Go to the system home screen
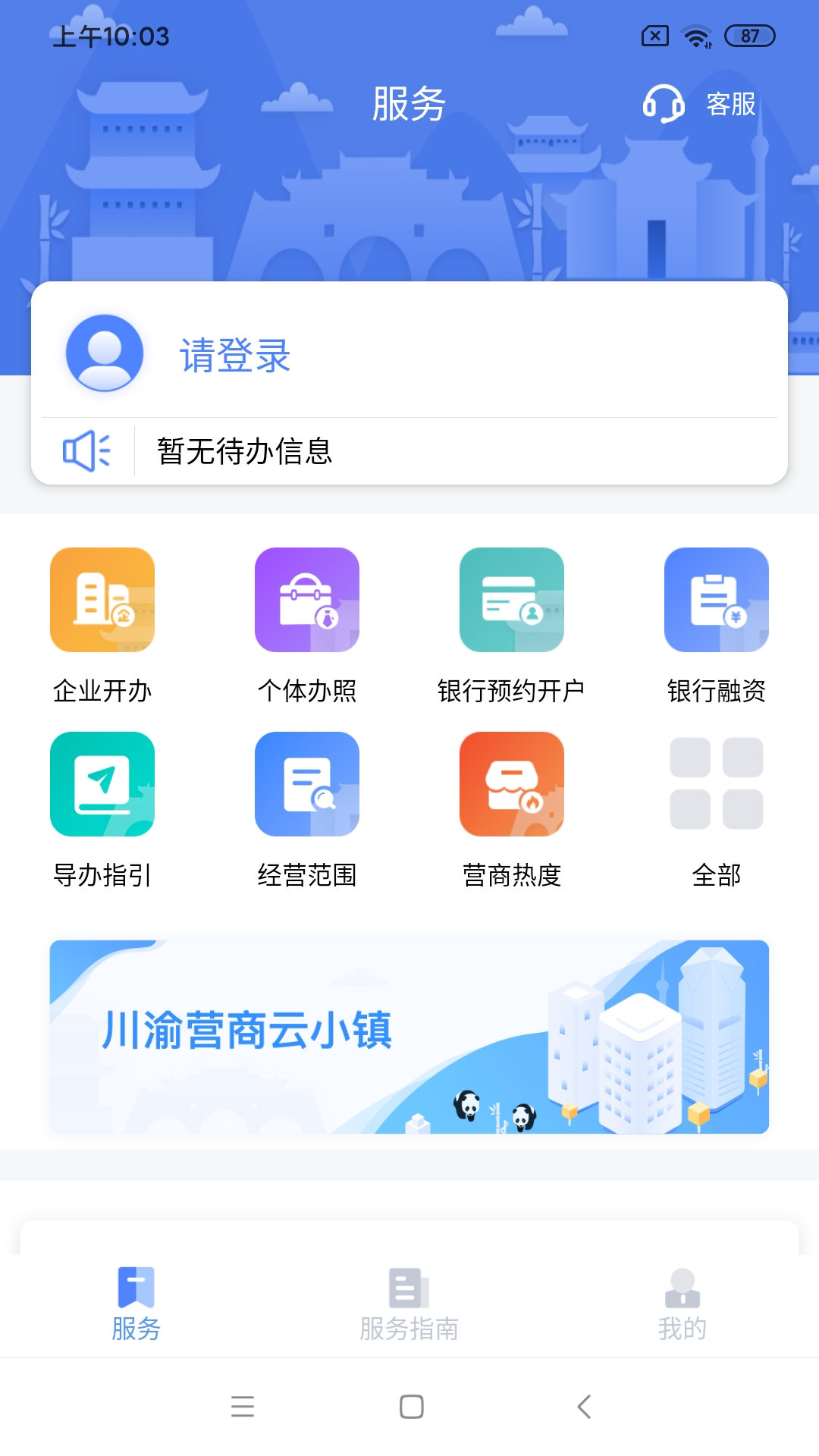The image size is (819, 1456). 411,1407
